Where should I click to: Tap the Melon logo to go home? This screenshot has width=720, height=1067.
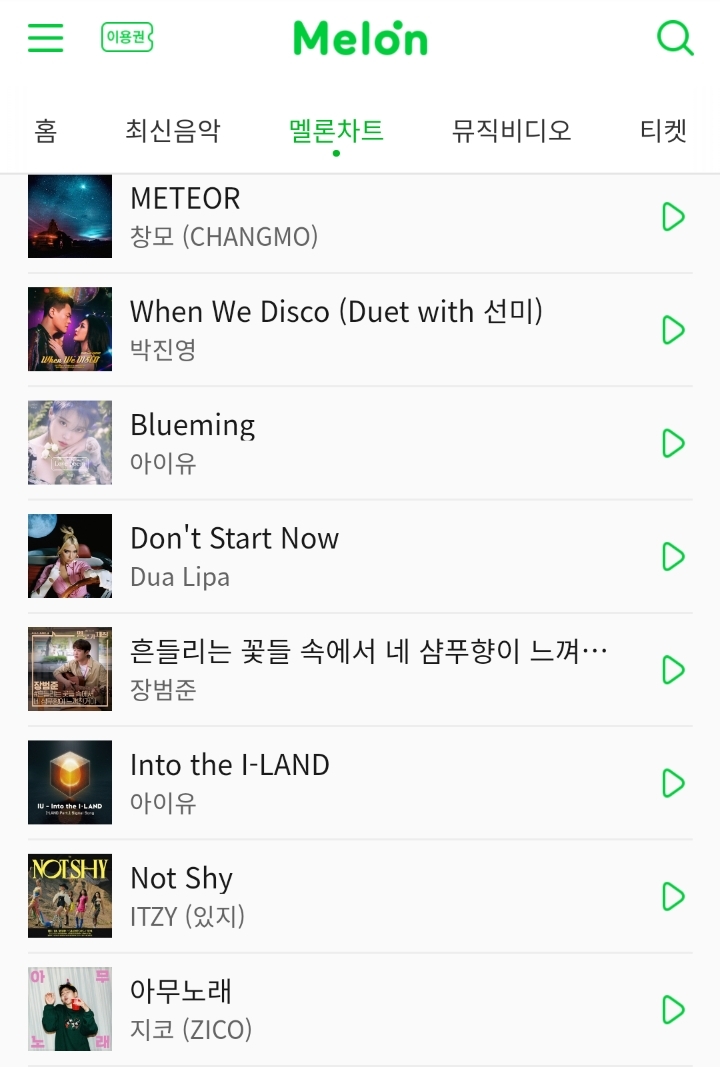tap(360, 38)
